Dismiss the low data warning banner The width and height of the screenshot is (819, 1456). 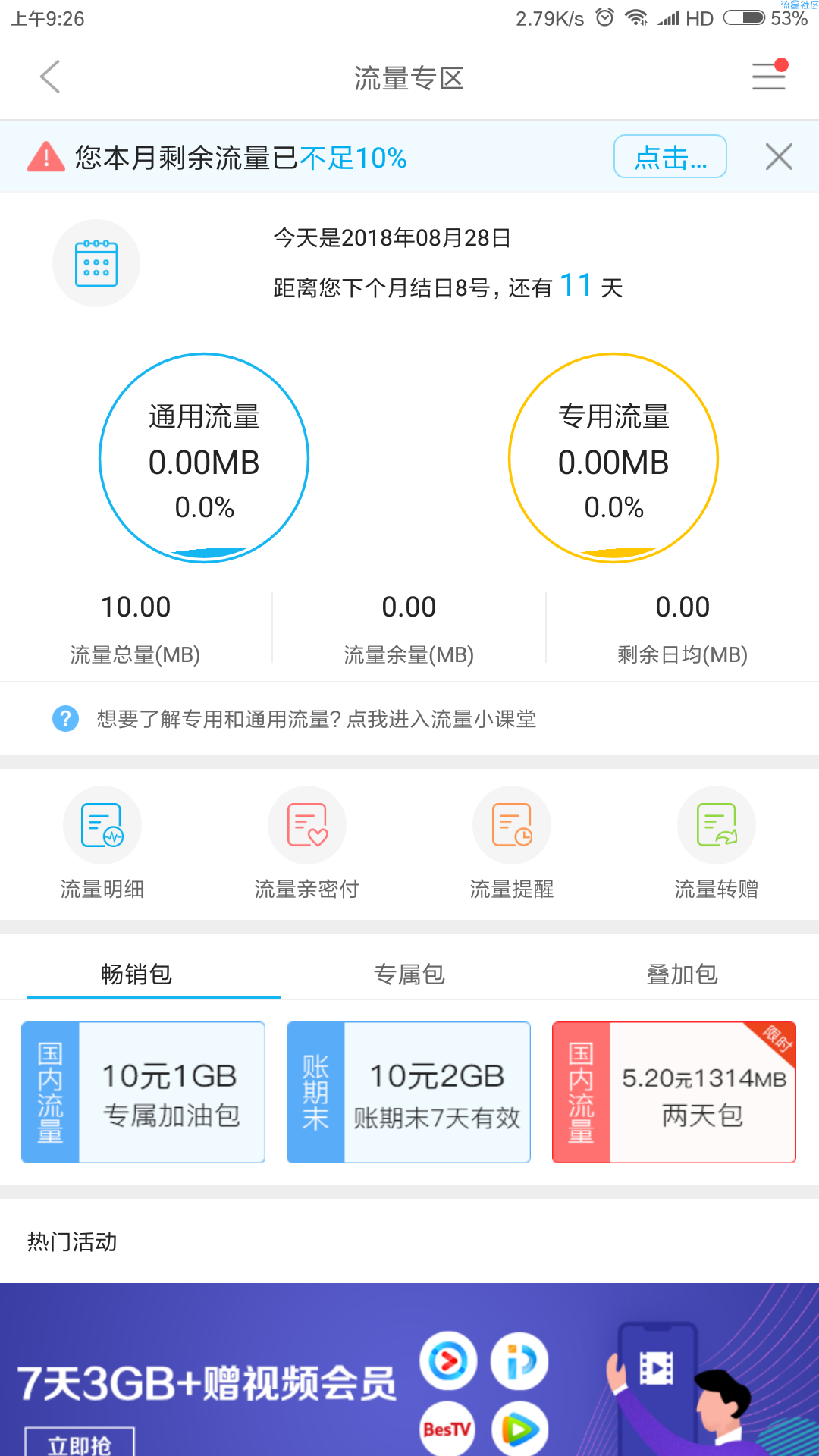(779, 157)
